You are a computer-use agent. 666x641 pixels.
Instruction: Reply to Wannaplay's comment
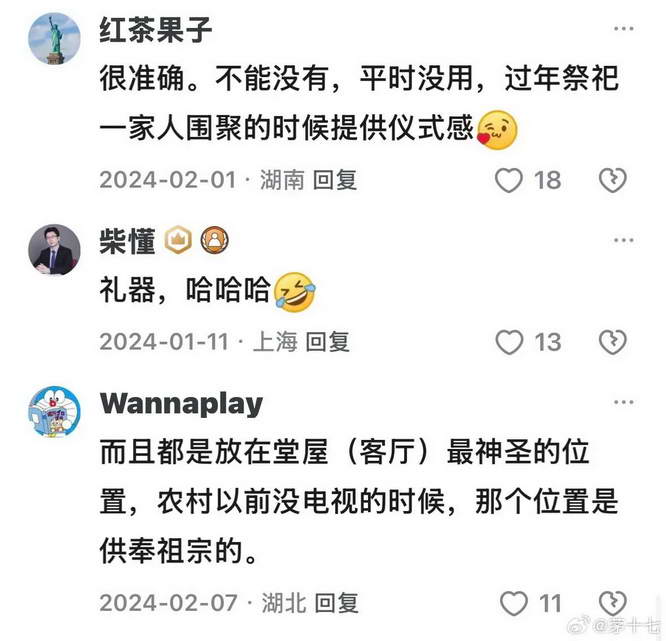click(336, 603)
